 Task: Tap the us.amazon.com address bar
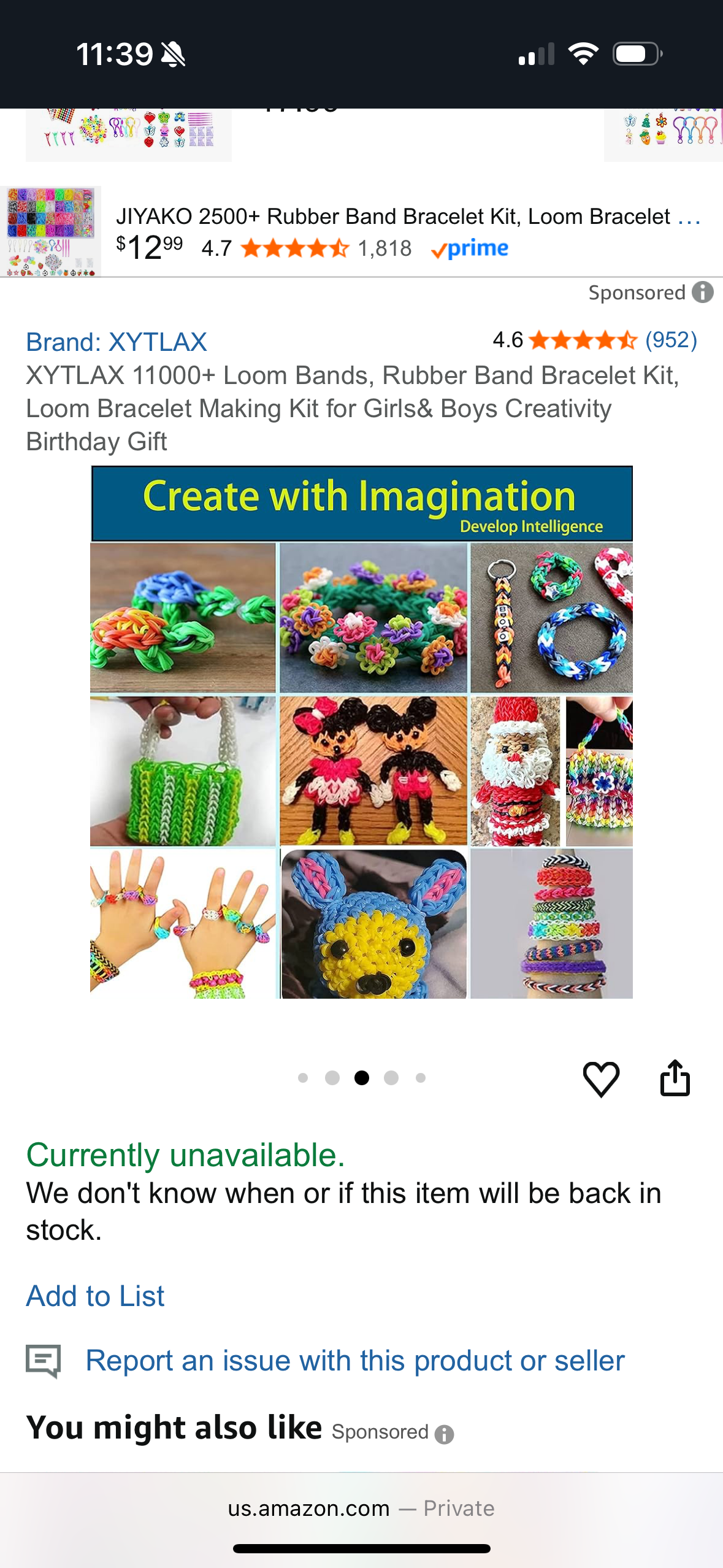[x=361, y=1508]
